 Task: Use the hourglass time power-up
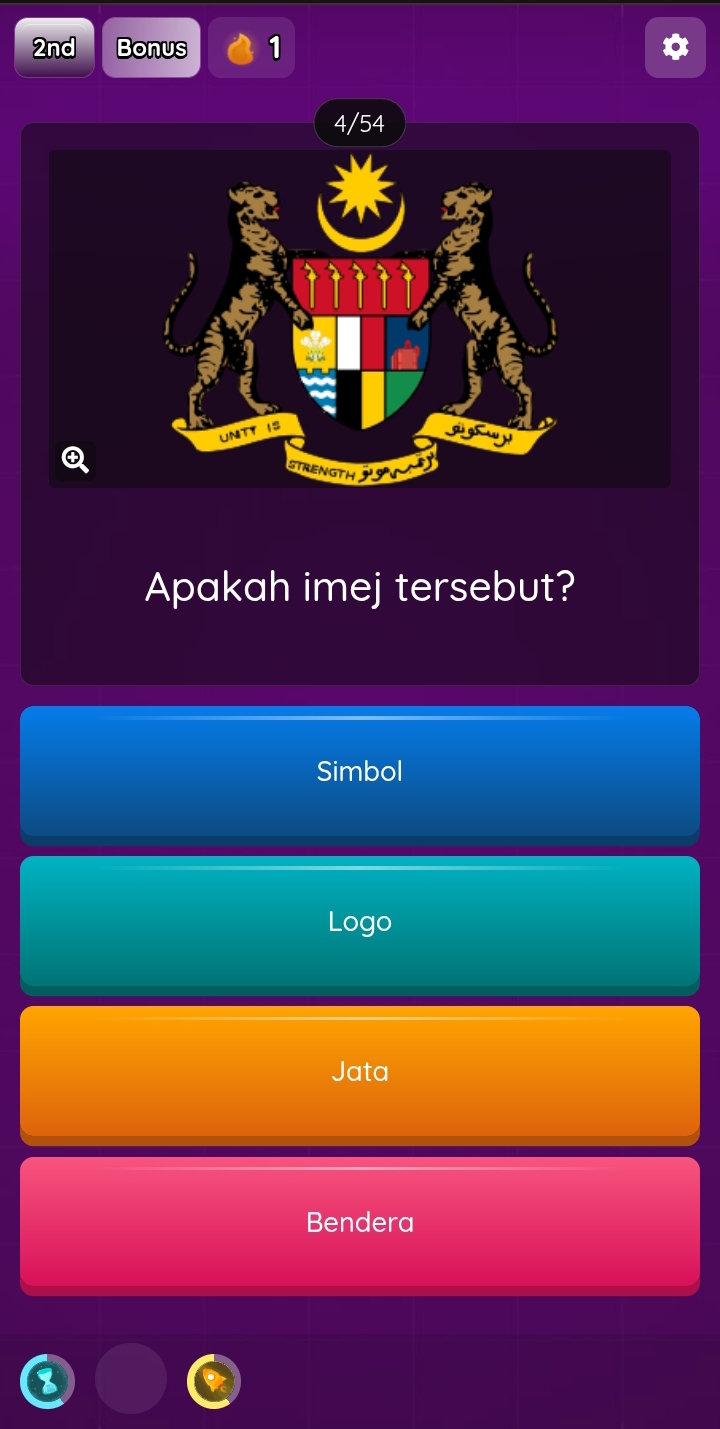(x=47, y=1382)
